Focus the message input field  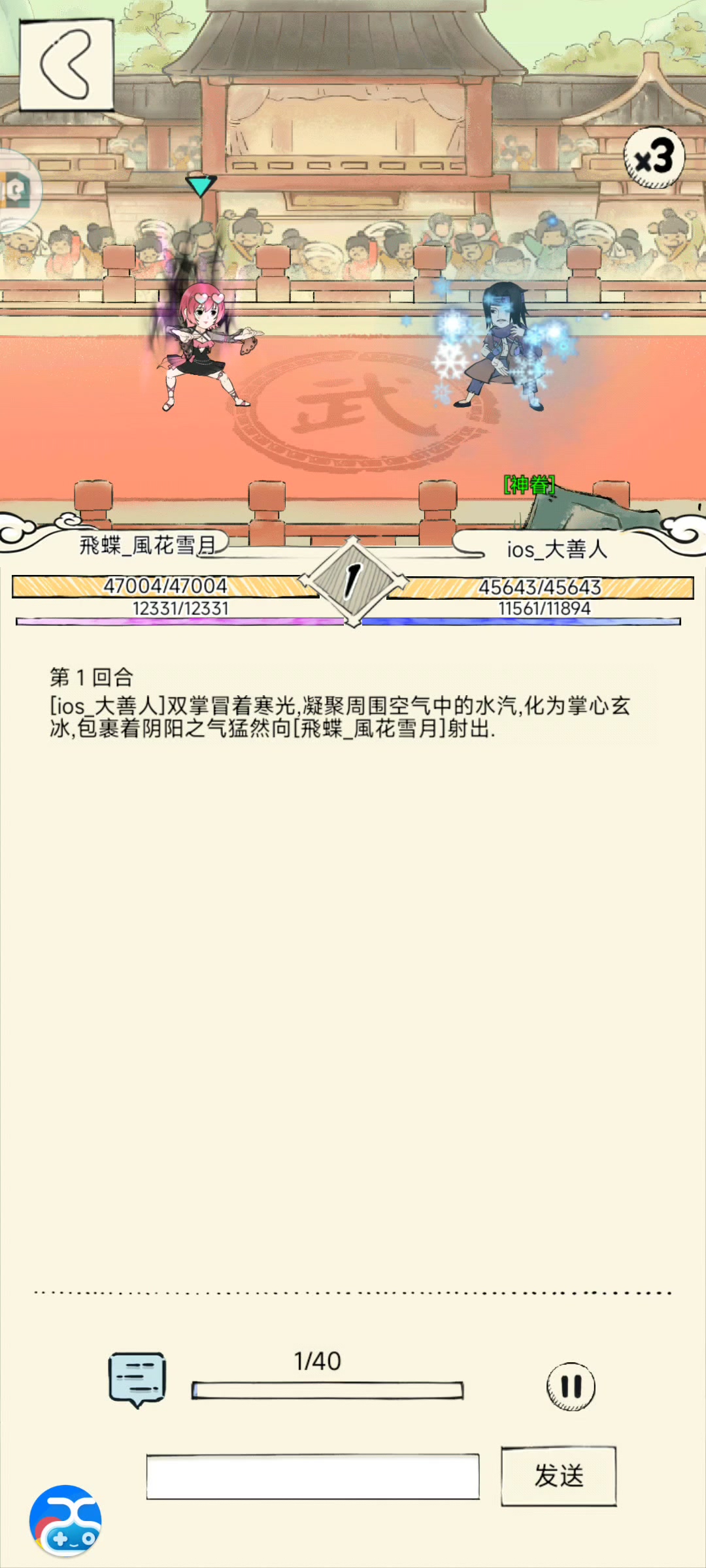312,1477
